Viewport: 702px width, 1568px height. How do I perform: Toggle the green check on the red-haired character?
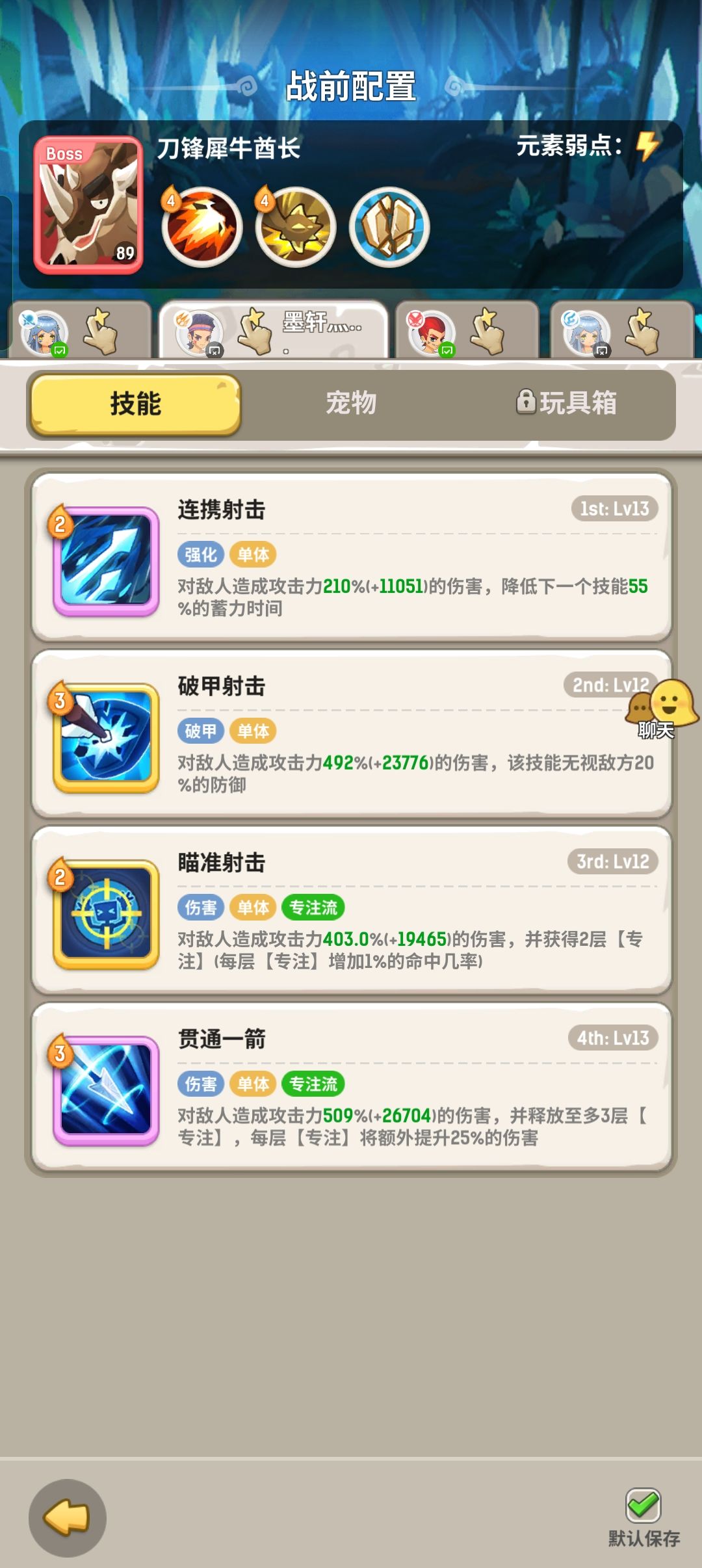pyautogui.click(x=447, y=349)
